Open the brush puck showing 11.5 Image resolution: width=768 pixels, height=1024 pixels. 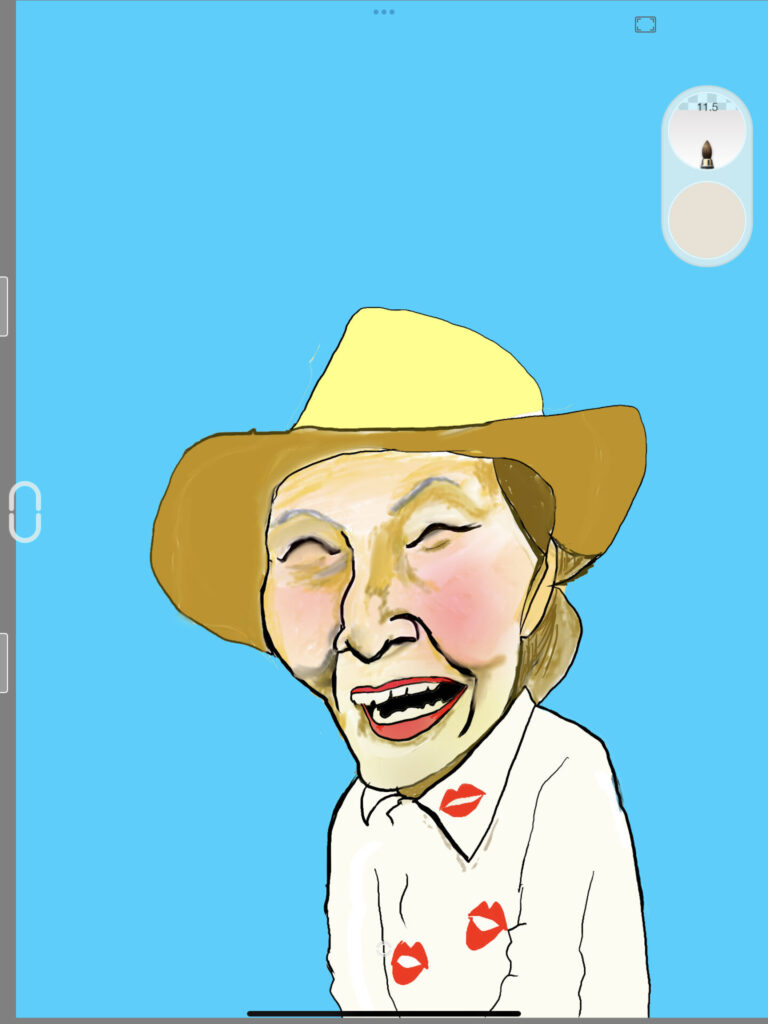tap(707, 134)
